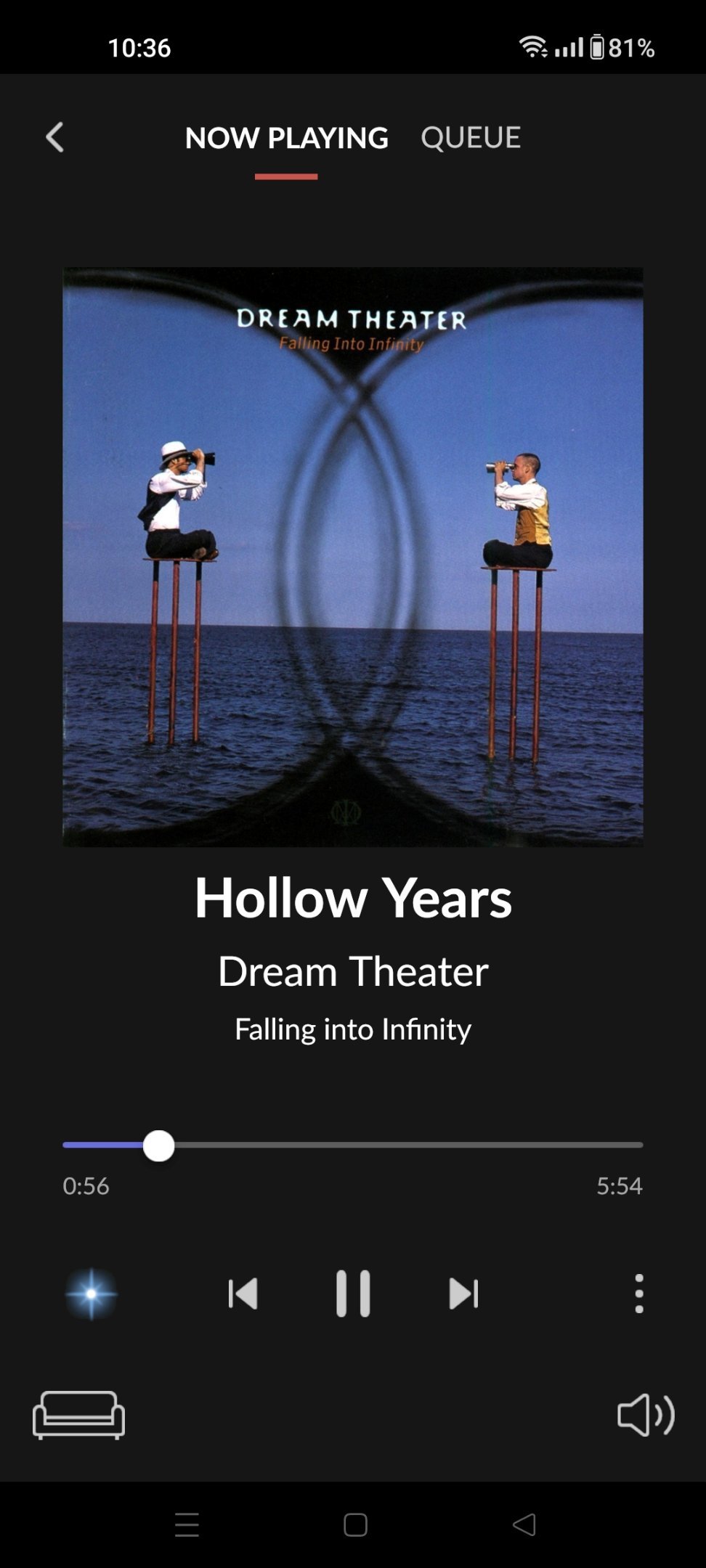The image size is (706, 1568).
Task: Go to the previous track
Action: 243,1293
